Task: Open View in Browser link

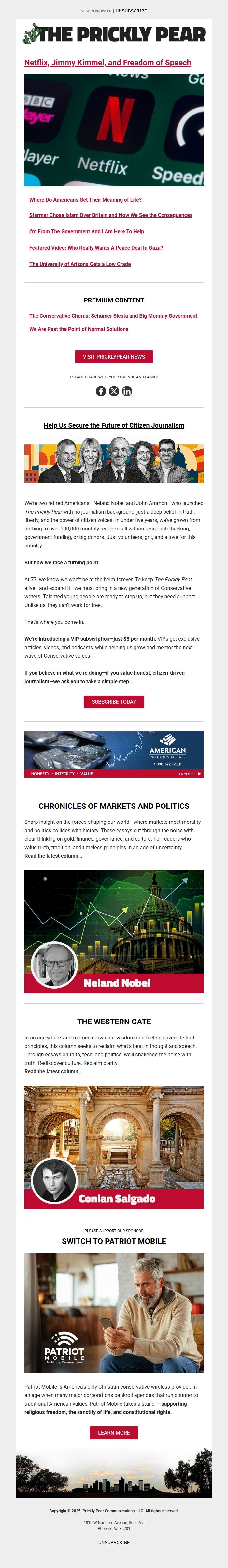Action: (96, 11)
